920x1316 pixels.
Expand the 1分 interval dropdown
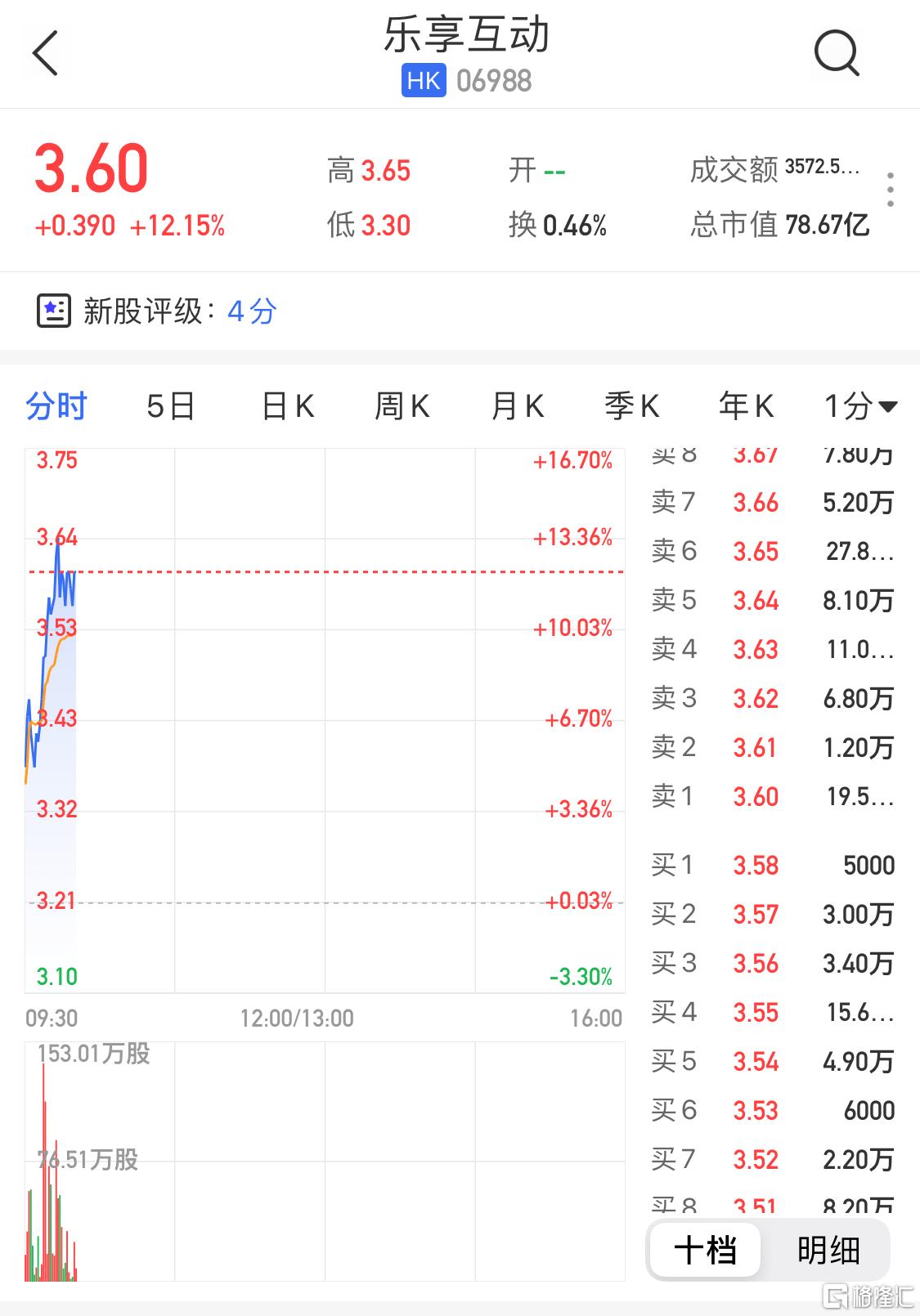point(860,406)
